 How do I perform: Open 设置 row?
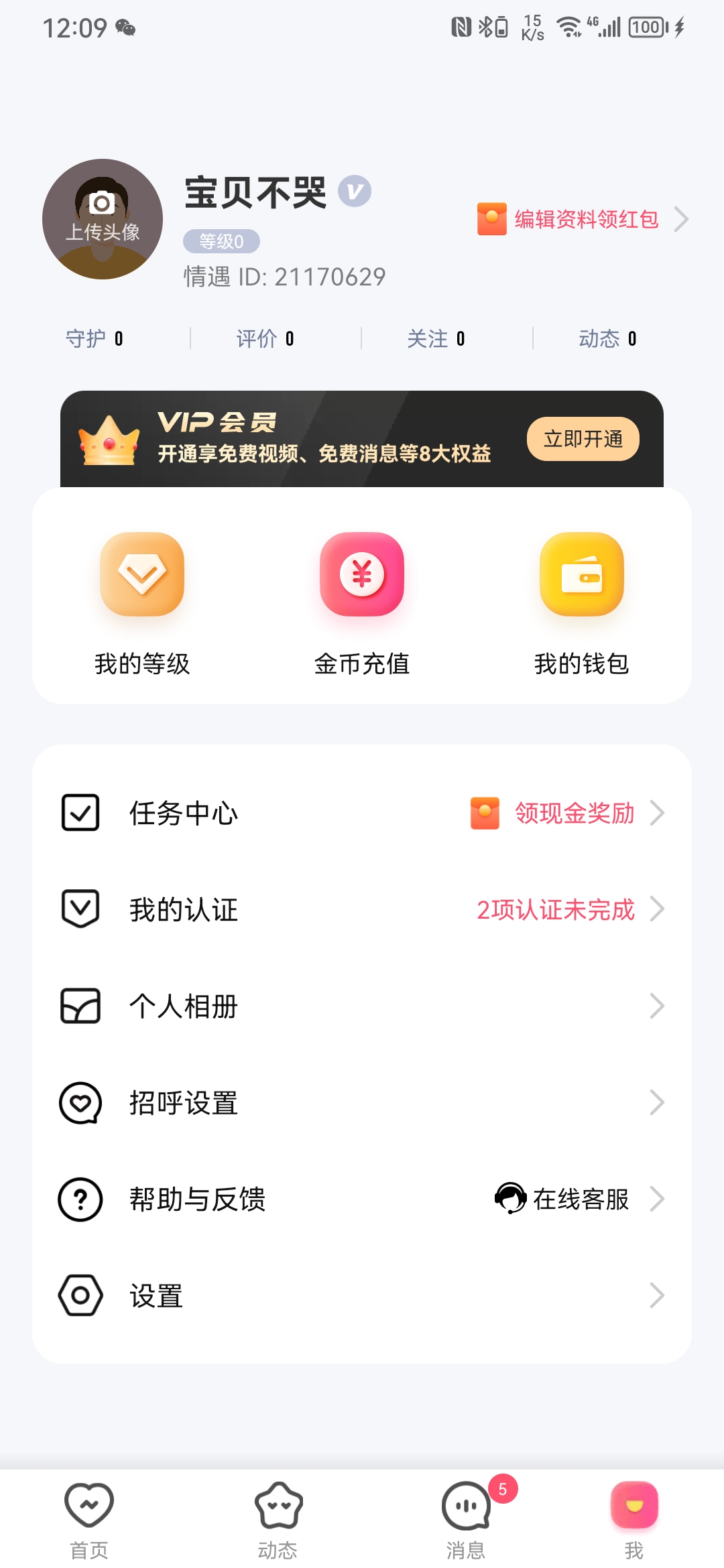tap(362, 1295)
